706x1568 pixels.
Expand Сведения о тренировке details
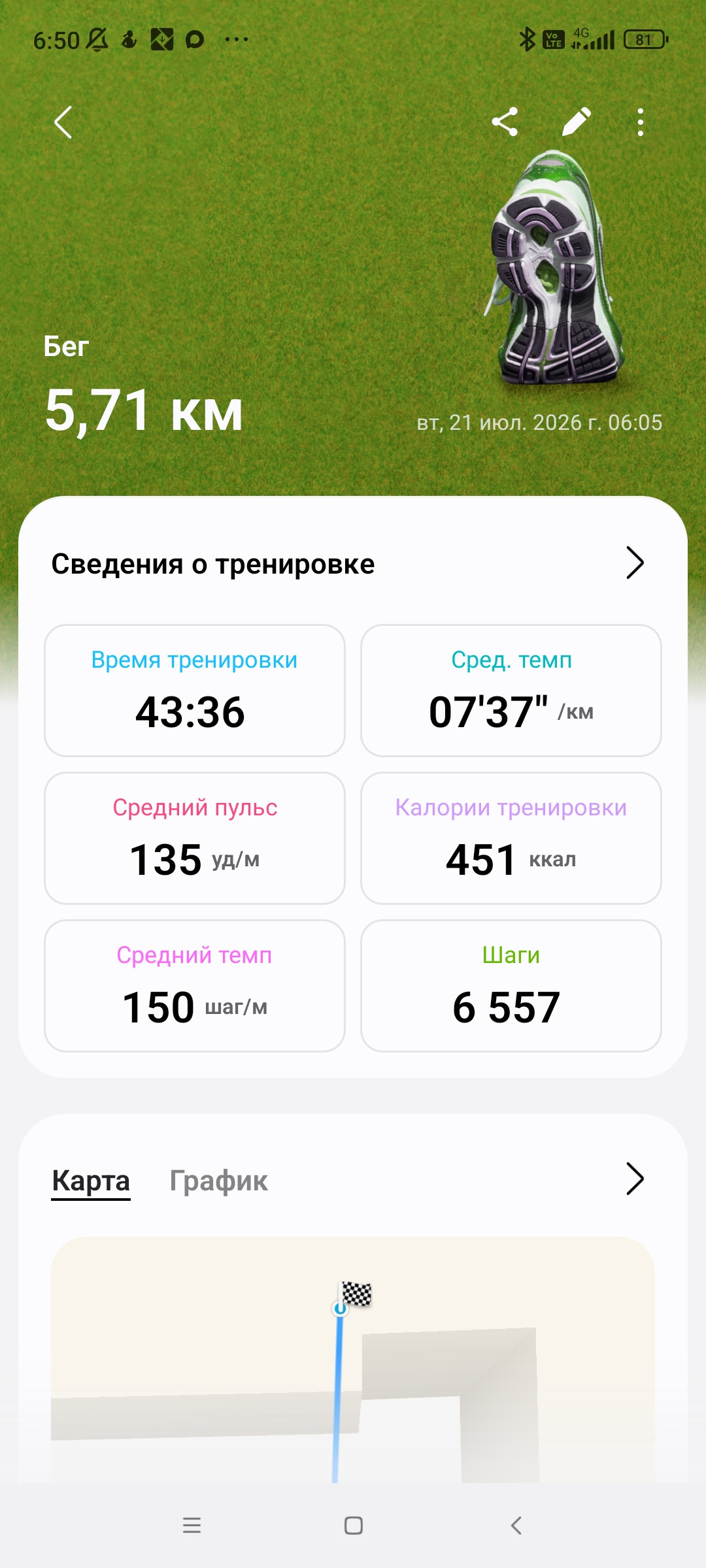coord(635,563)
